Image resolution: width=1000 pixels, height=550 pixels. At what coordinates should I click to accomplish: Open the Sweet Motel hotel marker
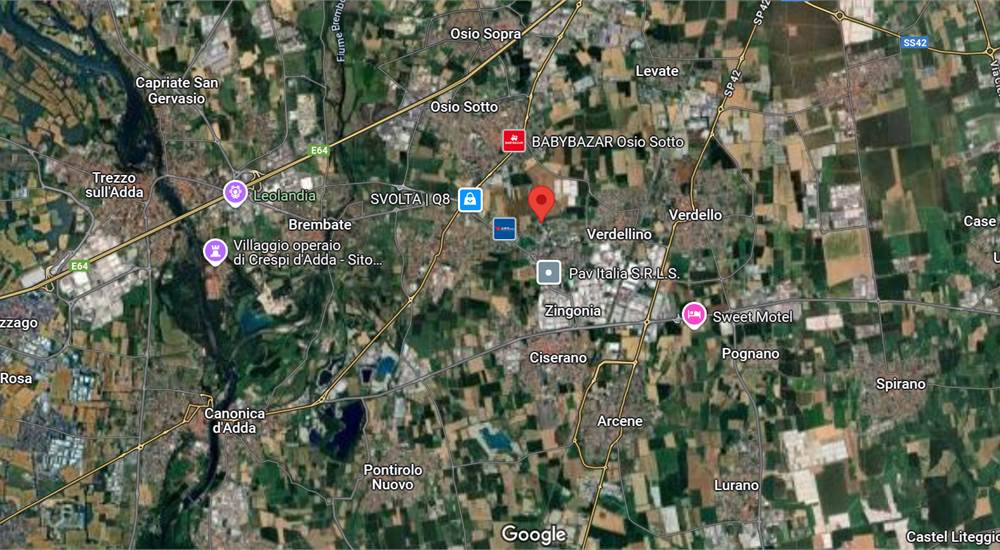pyautogui.click(x=692, y=316)
